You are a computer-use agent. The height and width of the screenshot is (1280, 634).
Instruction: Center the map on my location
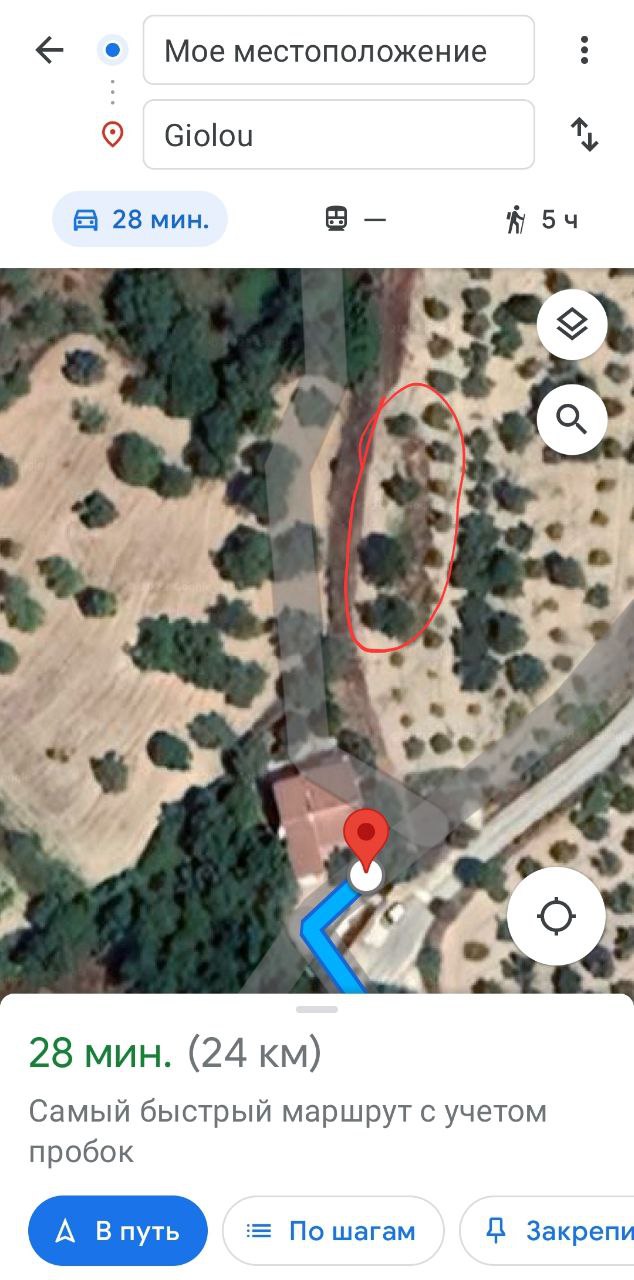(556, 916)
